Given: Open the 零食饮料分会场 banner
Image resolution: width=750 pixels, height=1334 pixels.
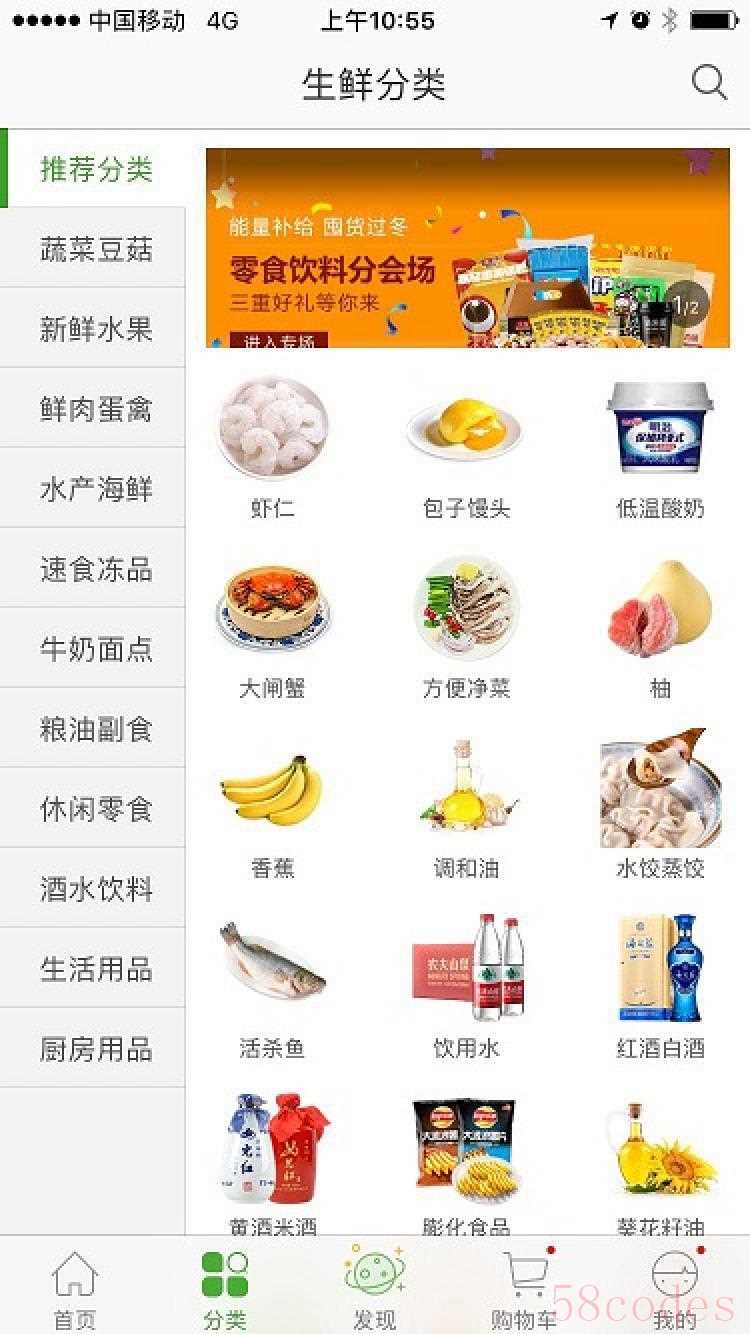Looking at the screenshot, I should pos(467,248).
